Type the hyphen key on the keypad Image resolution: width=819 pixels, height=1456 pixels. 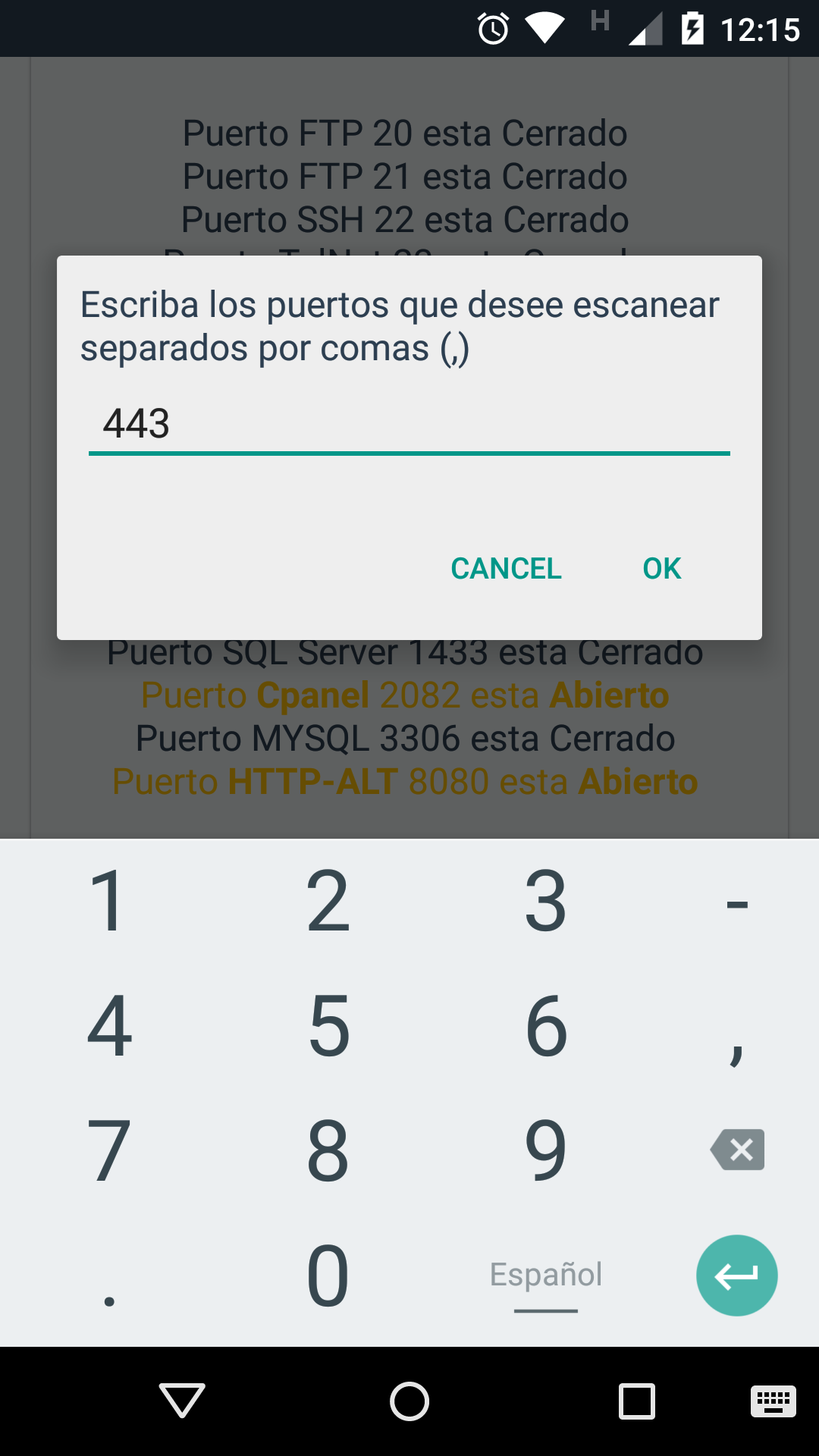click(737, 902)
